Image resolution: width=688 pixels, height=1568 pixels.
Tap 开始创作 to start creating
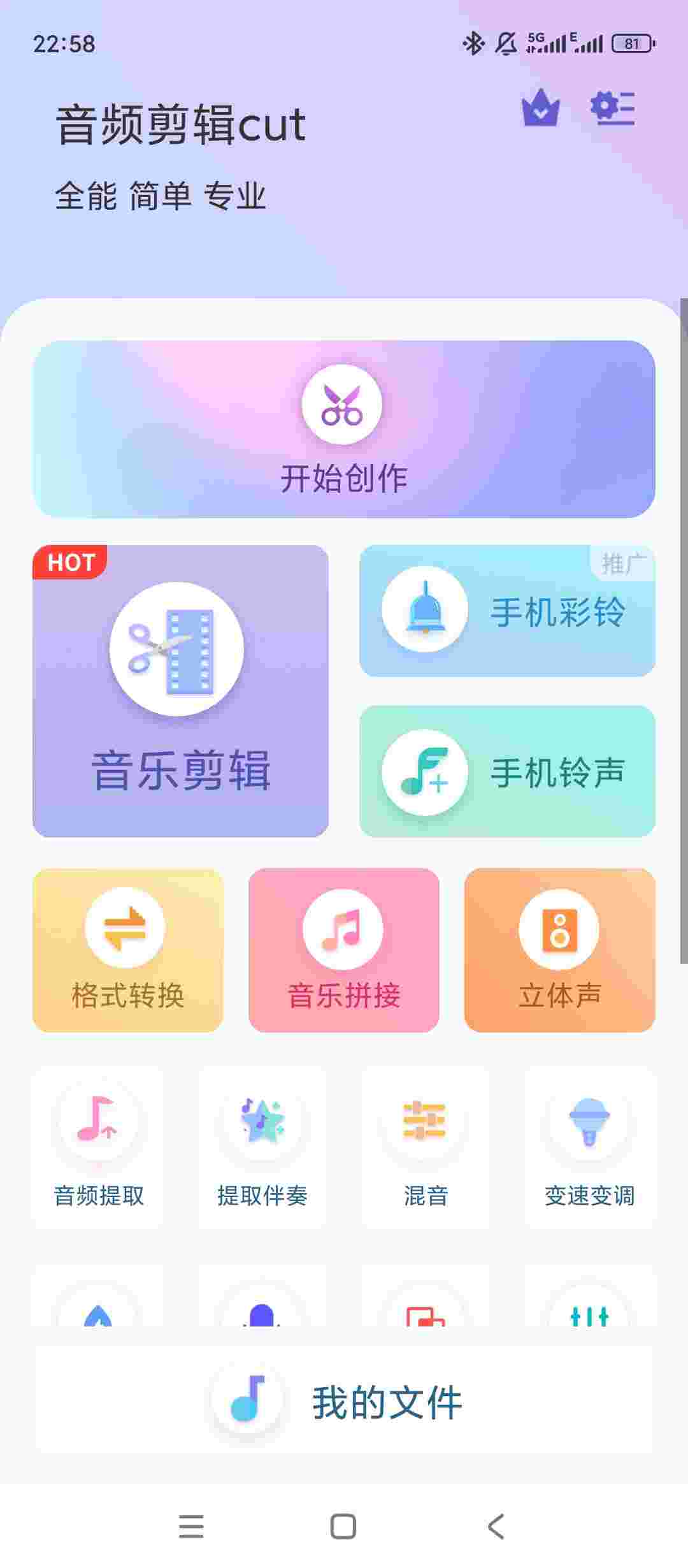point(344,429)
